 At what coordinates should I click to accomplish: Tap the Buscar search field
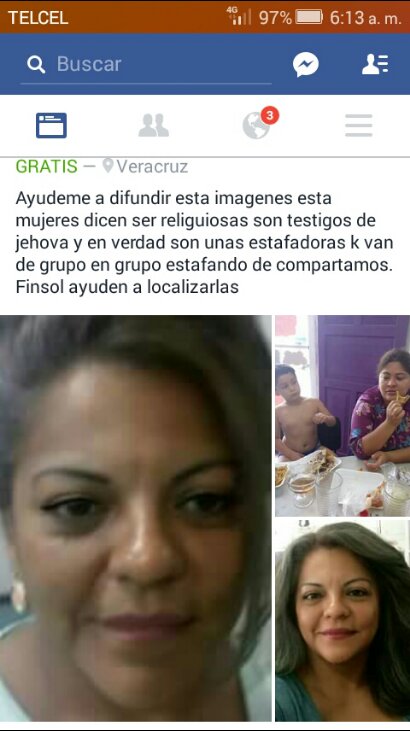coord(146,64)
